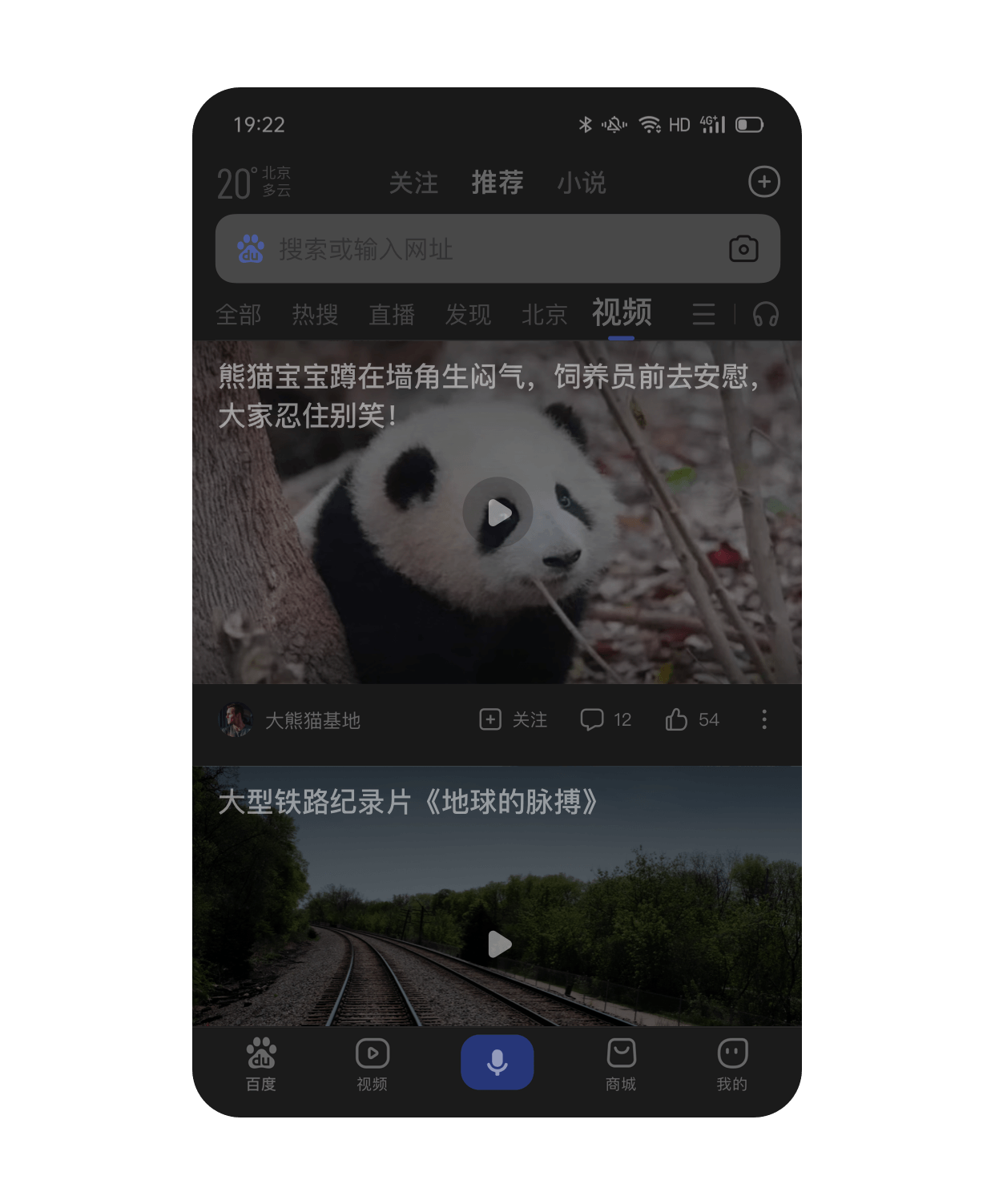The height and width of the screenshot is (1204, 995).
Task: Play the 地球的脉搏 railway documentary
Action: [x=498, y=944]
